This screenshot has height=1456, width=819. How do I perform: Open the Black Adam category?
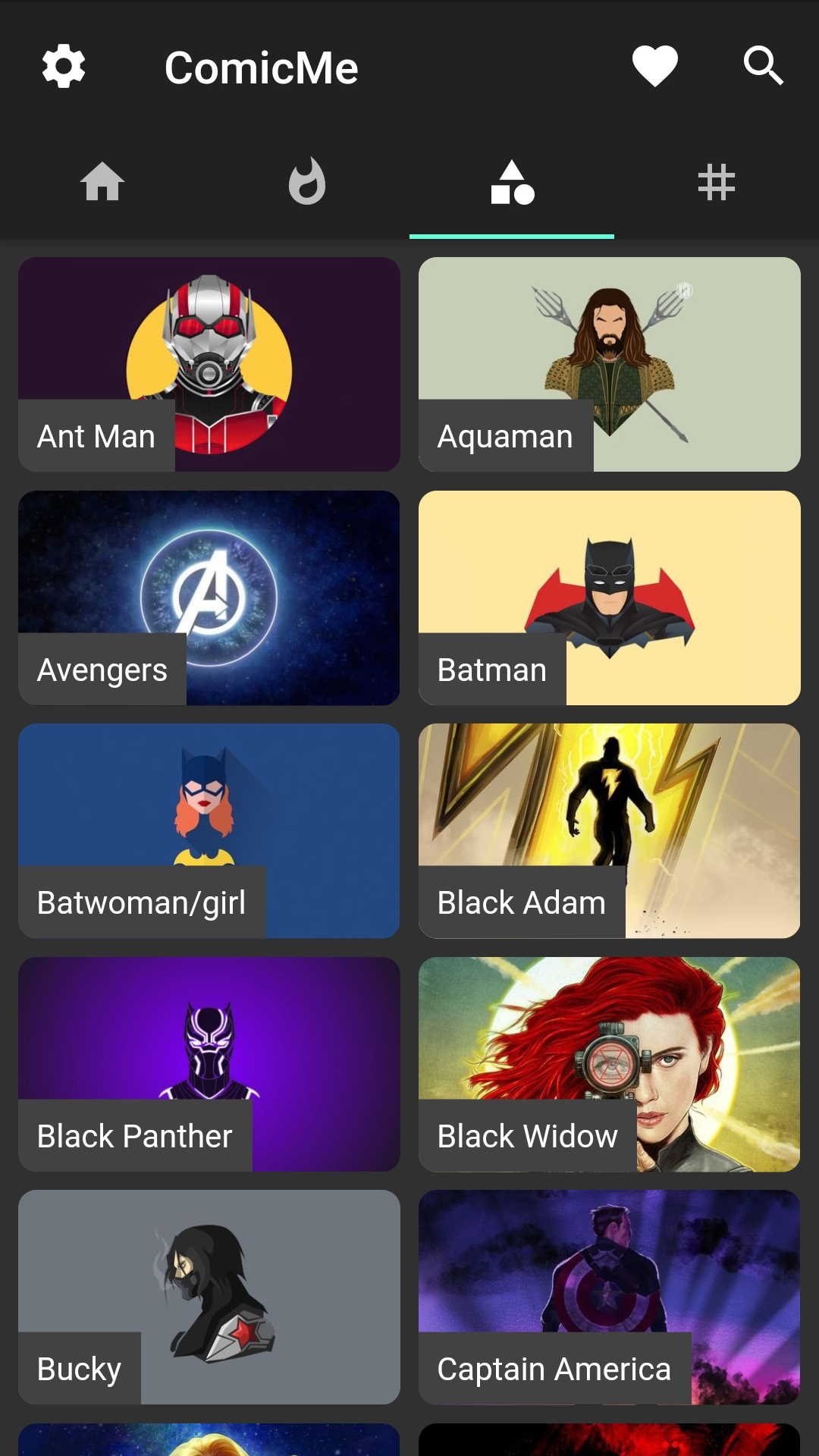coord(609,830)
